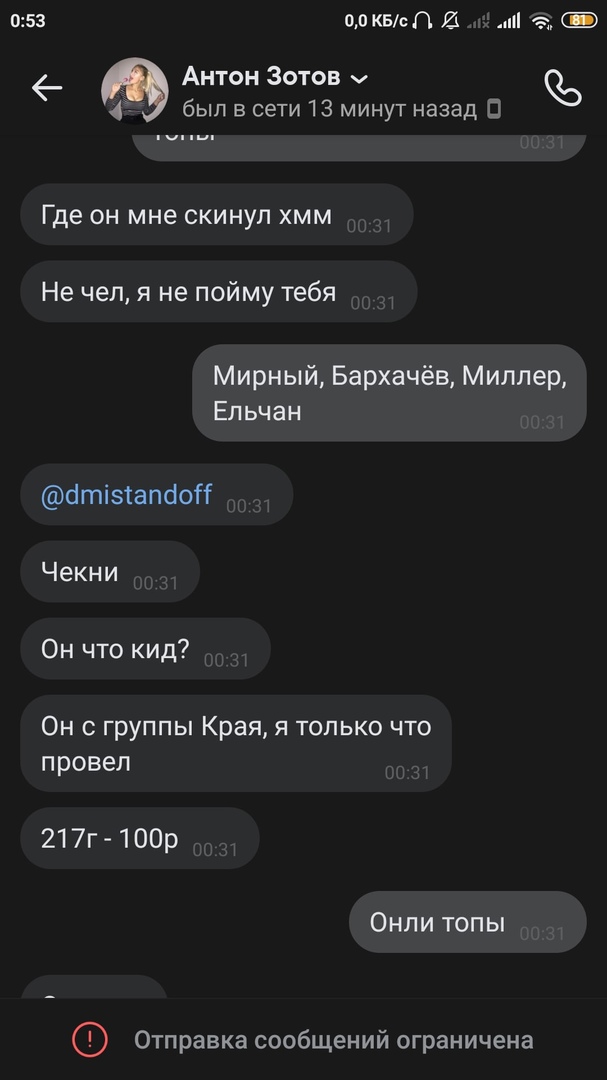
Task: Open Антон Зотов's profile avatar
Action: 134,90
